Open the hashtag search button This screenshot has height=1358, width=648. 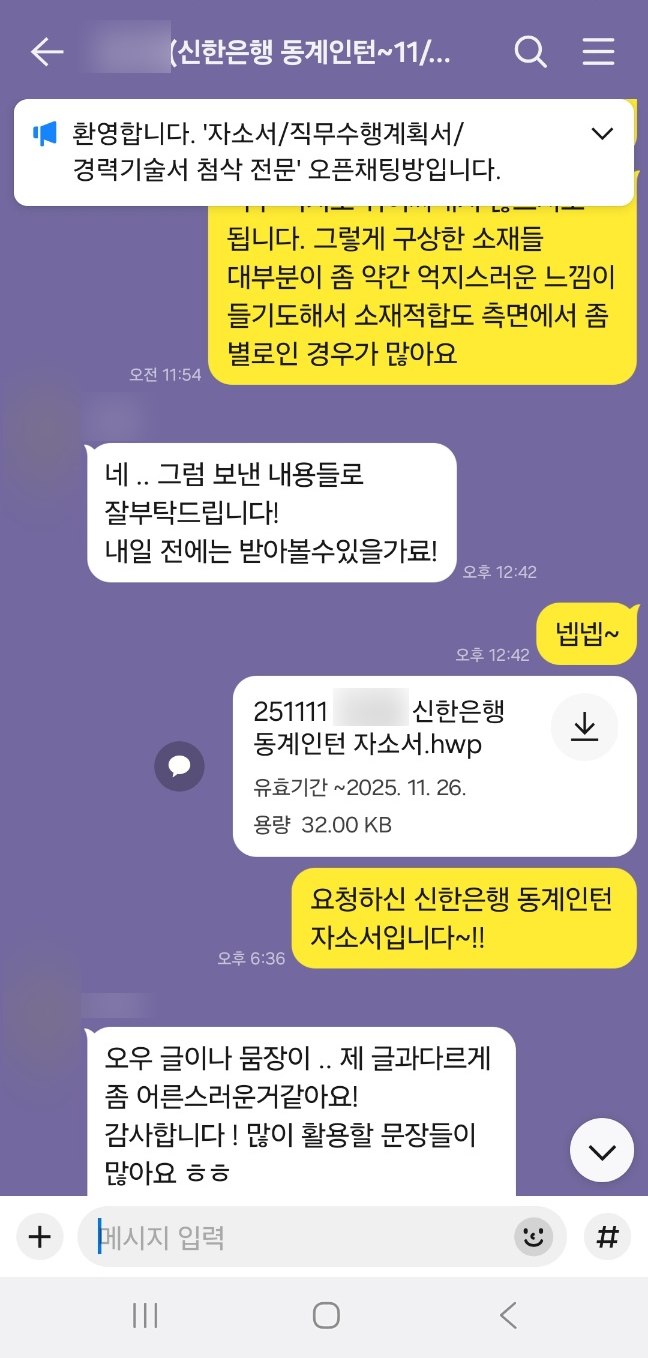[607, 1237]
